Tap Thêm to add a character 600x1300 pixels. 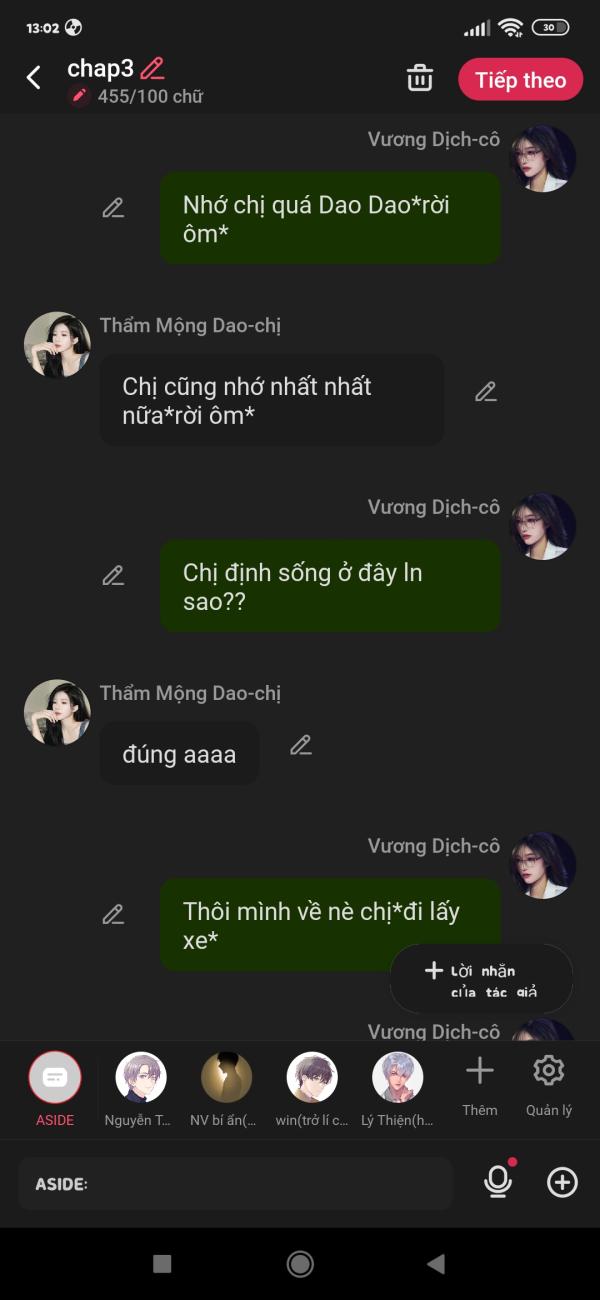pos(480,1086)
